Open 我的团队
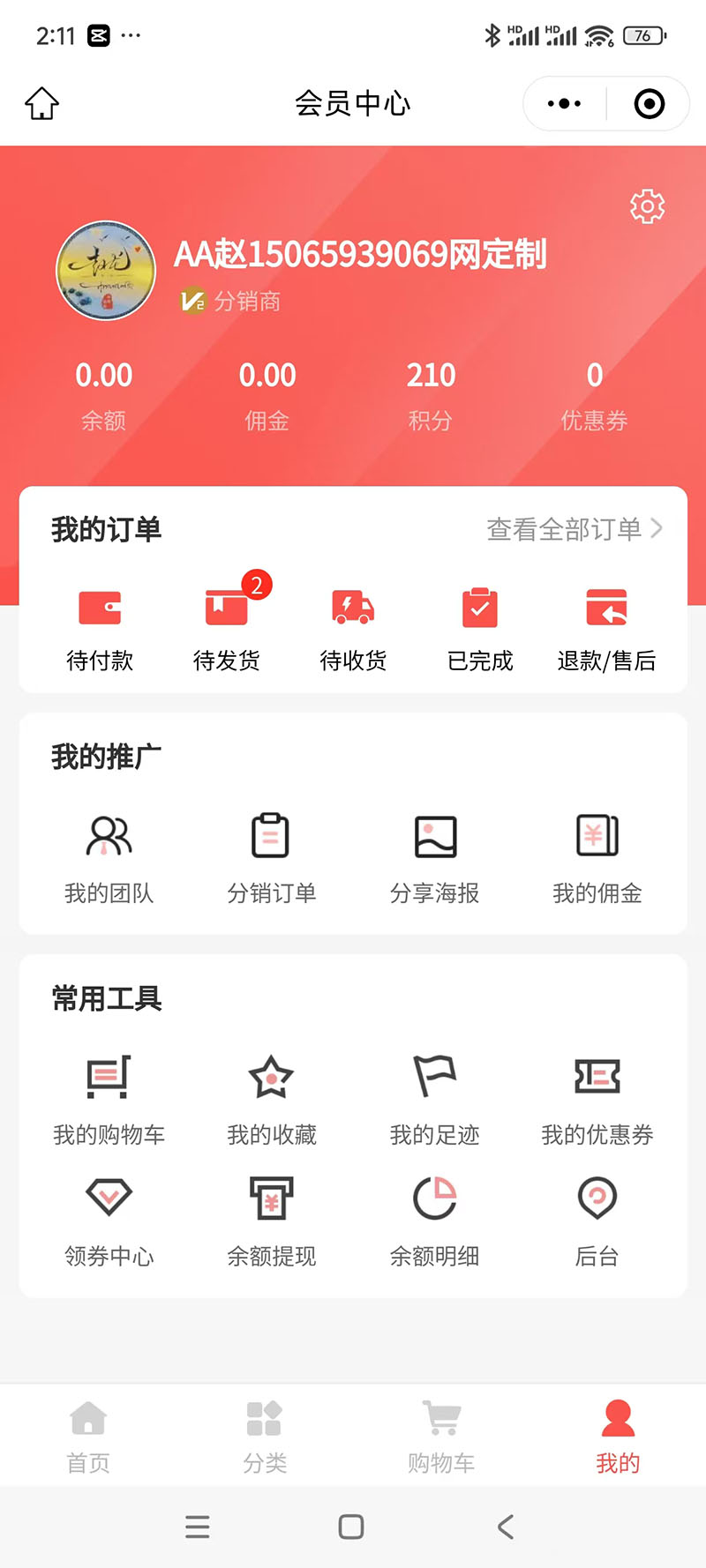706x1568 pixels. click(109, 859)
